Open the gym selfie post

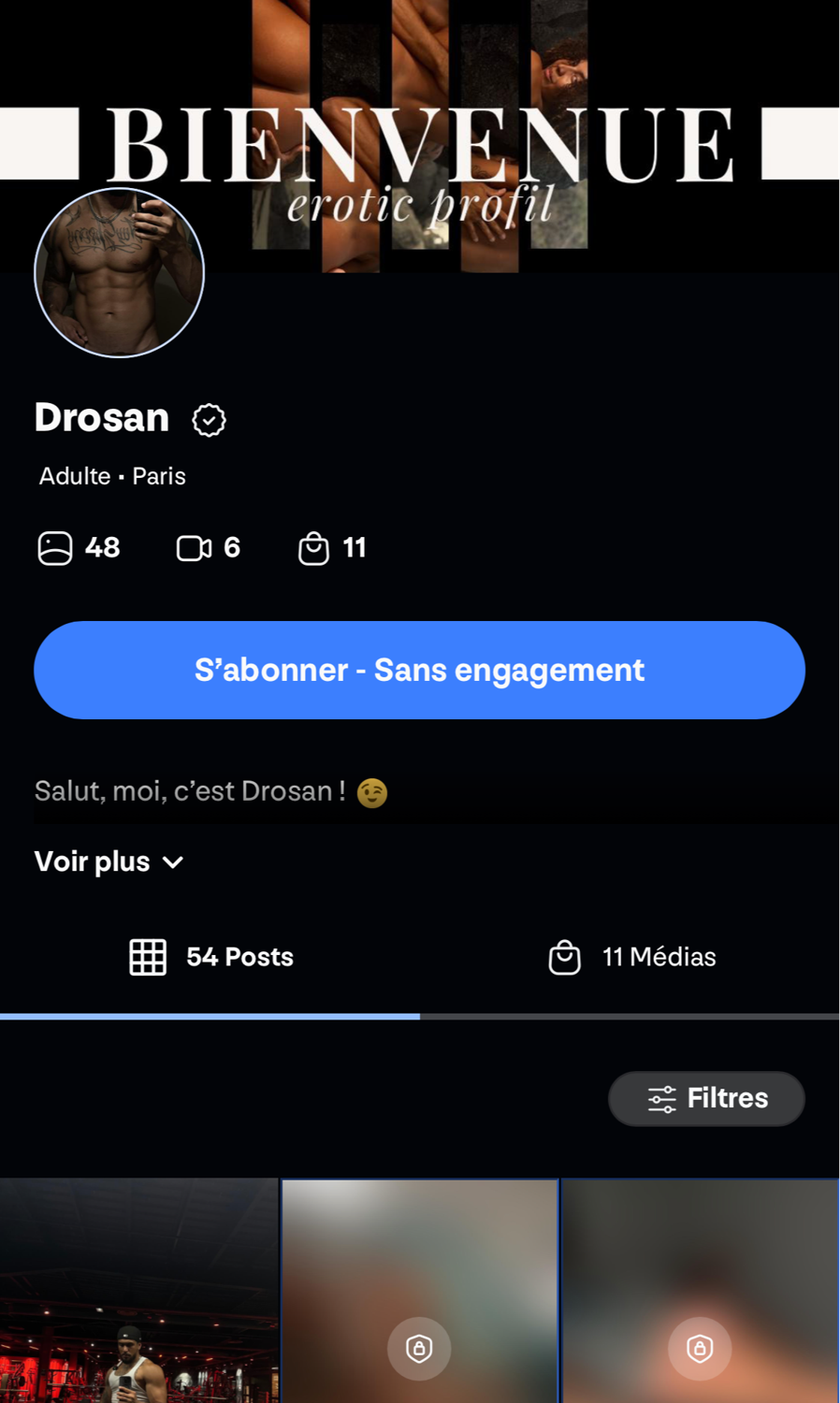(138, 1291)
